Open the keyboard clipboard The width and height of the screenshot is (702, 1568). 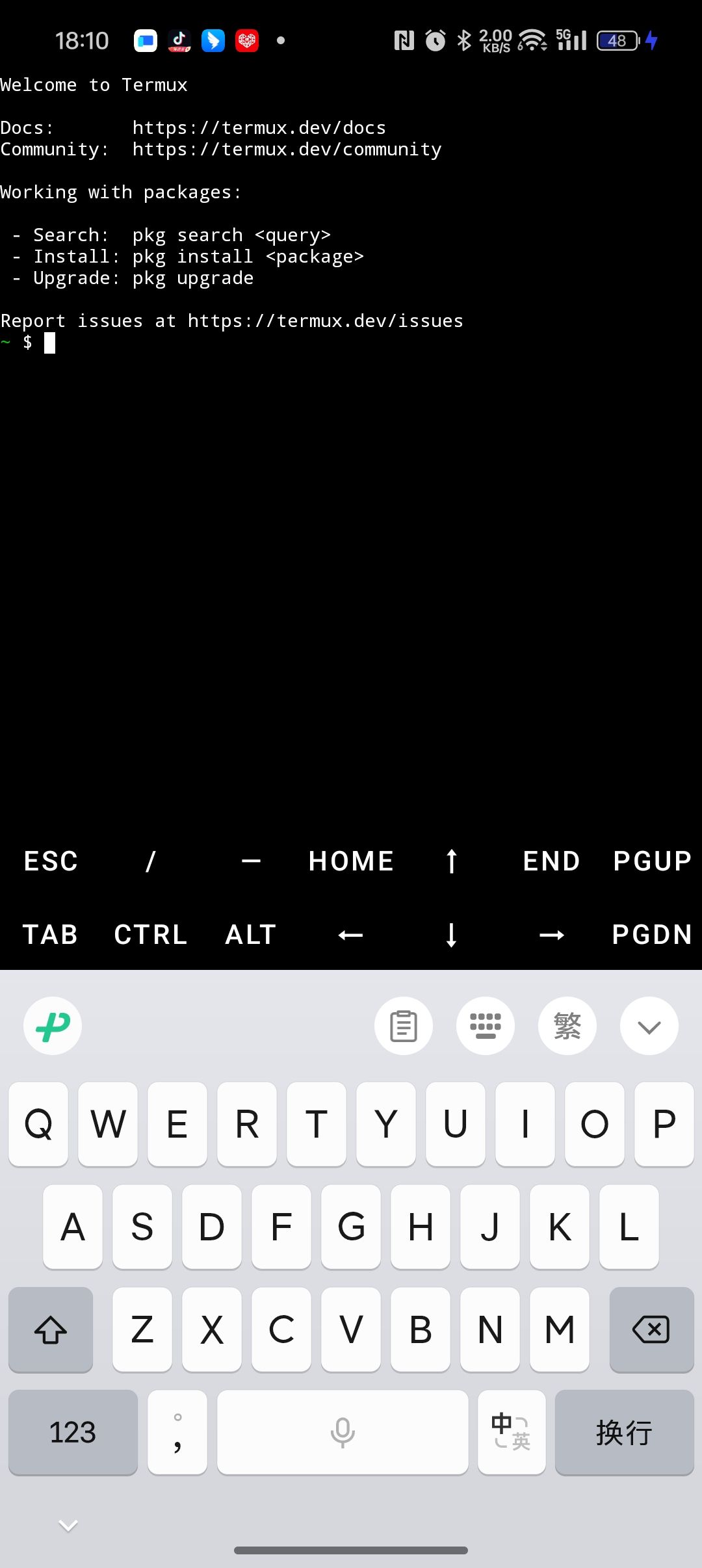tap(404, 1026)
